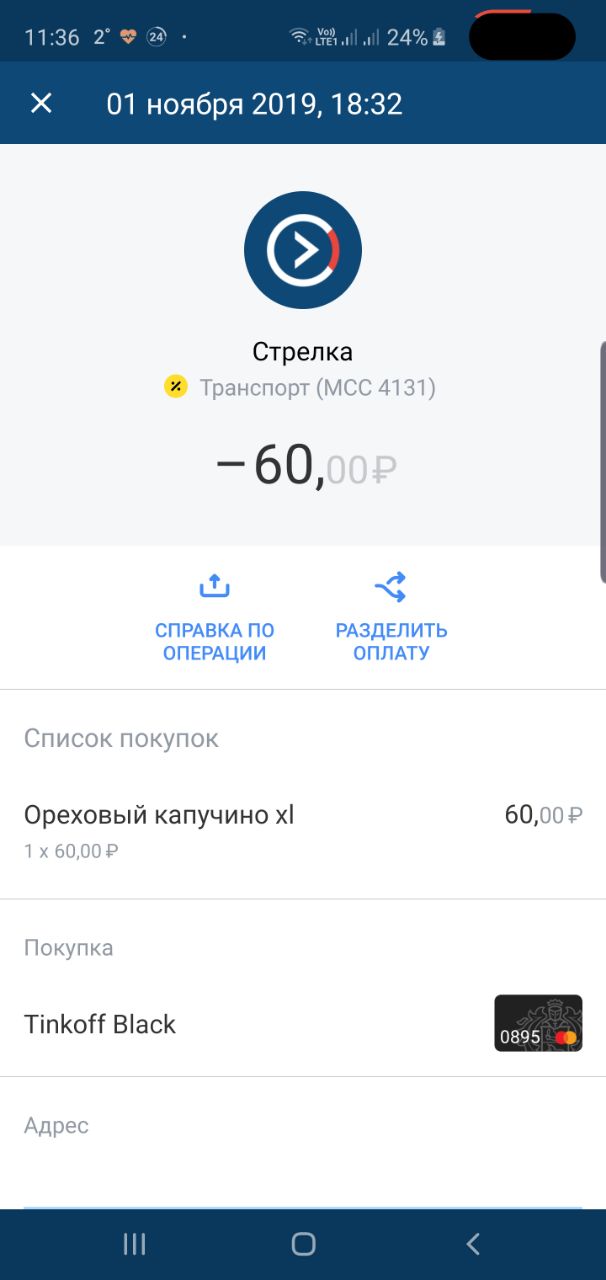Open the Транспорт (MCC 4131) category

tap(301, 387)
